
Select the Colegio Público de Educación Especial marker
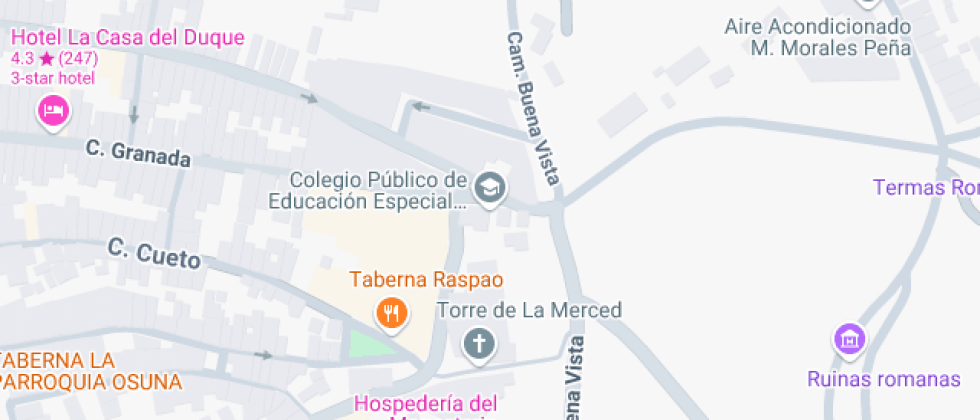click(489, 187)
